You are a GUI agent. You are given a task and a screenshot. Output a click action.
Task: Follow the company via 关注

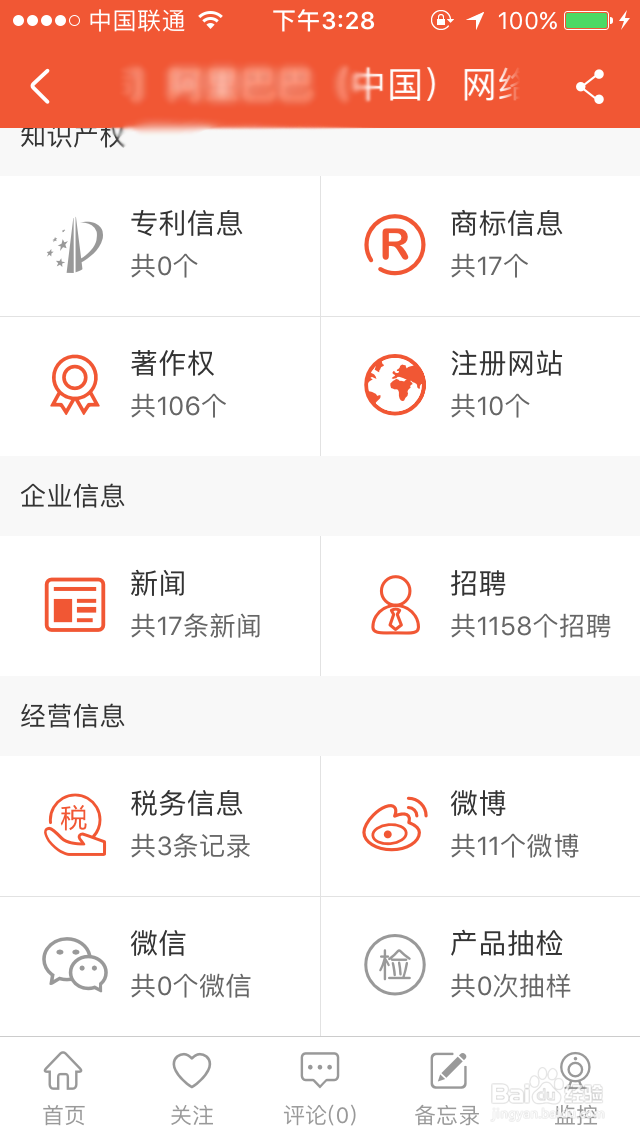[192, 1087]
